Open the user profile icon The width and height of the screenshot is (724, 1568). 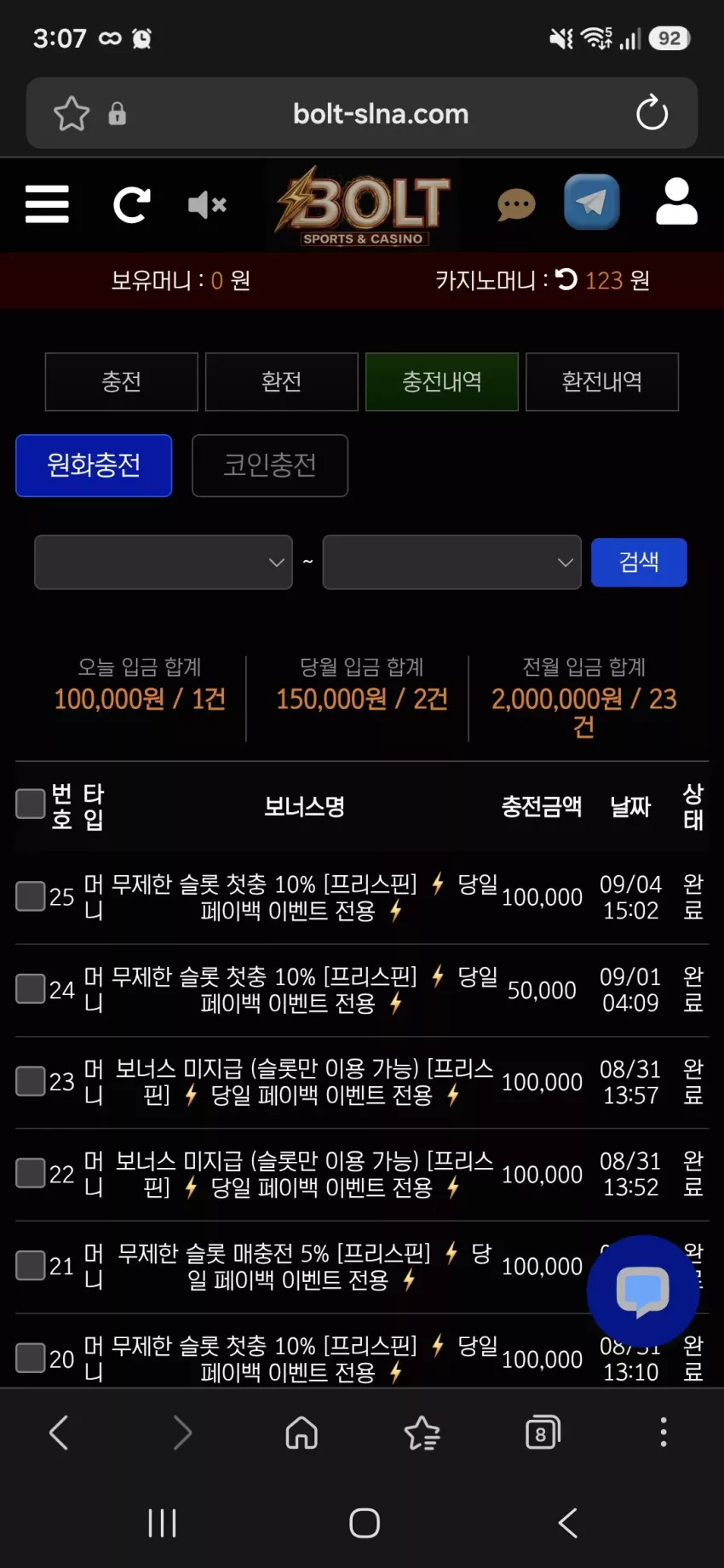tap(677, 202)
